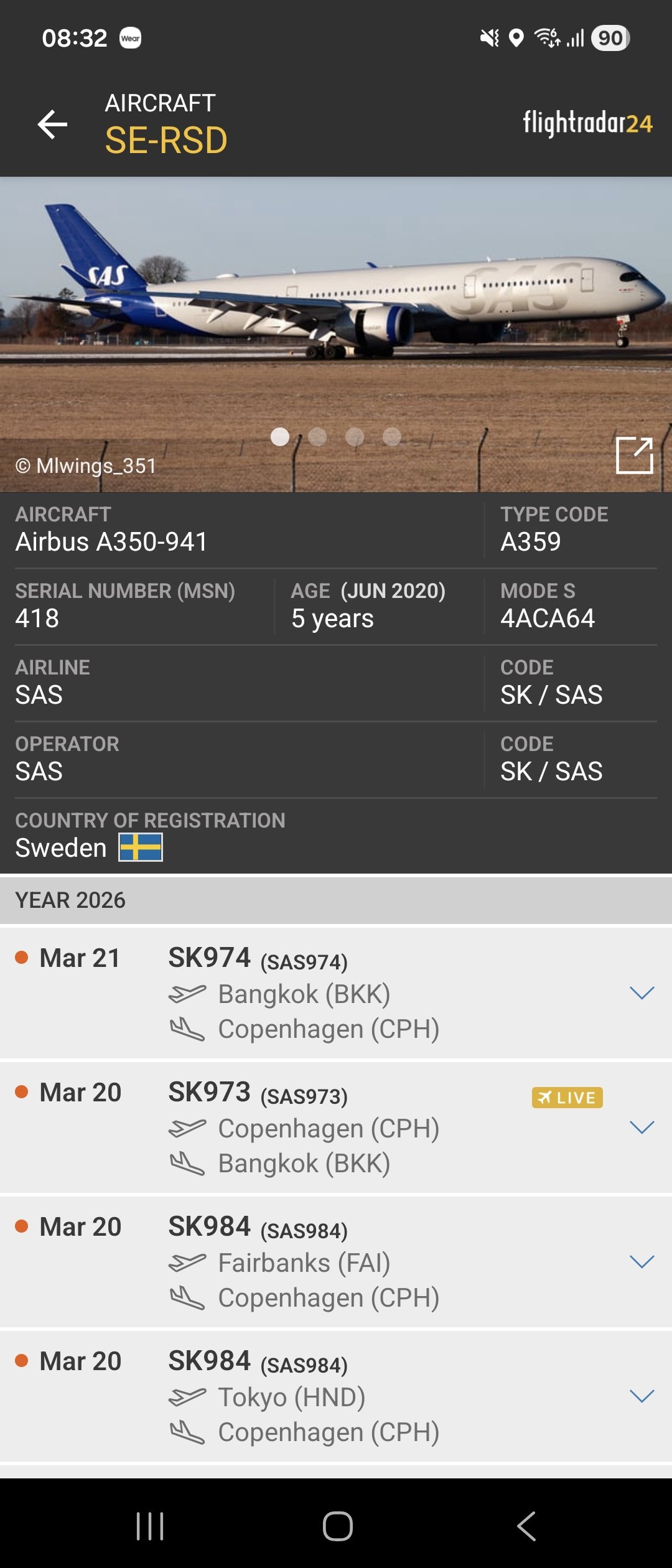The image size is (672, 1568).
Task: Select the second photo indicator dot
Action: pyautogui.click(x=317, y=437)
